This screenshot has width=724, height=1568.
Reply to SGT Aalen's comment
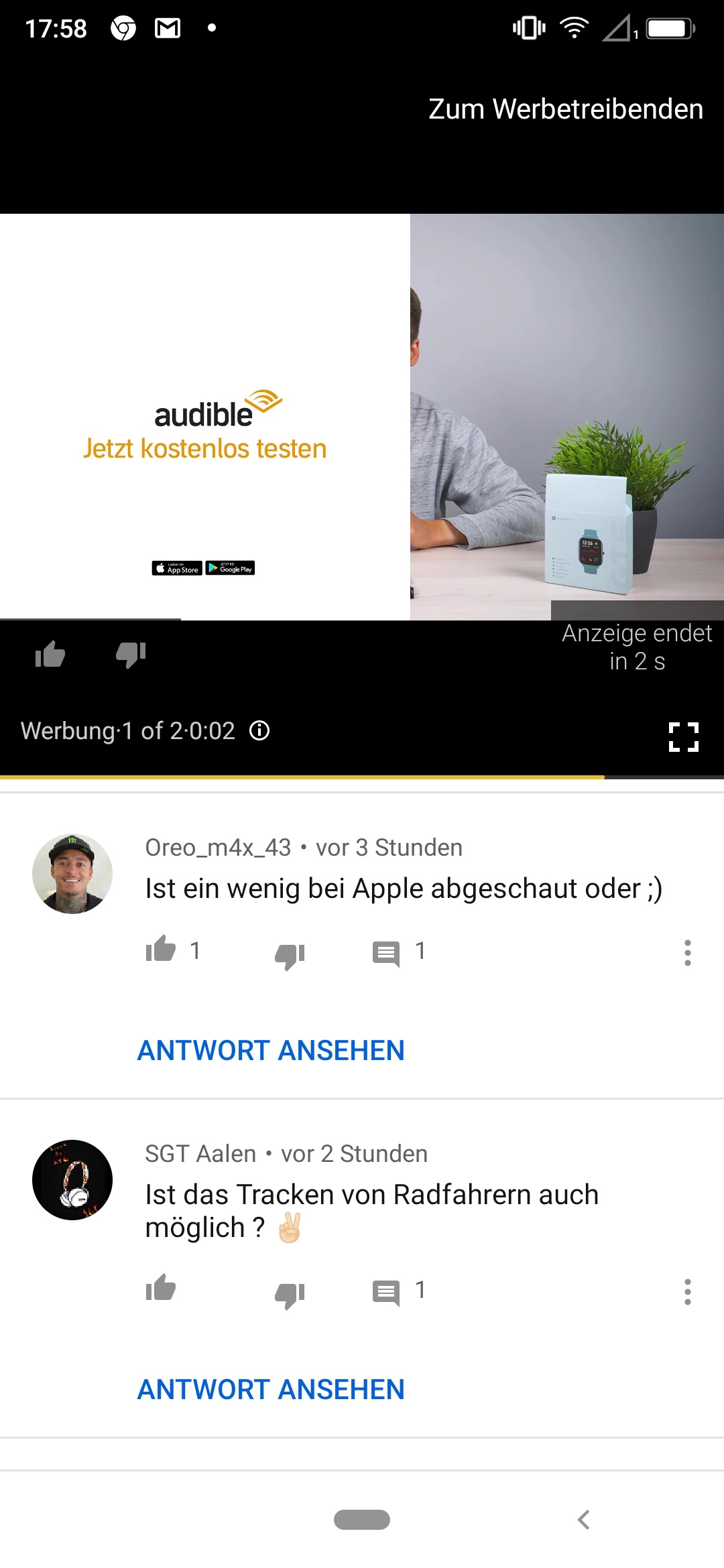(x=386, y=1292)
